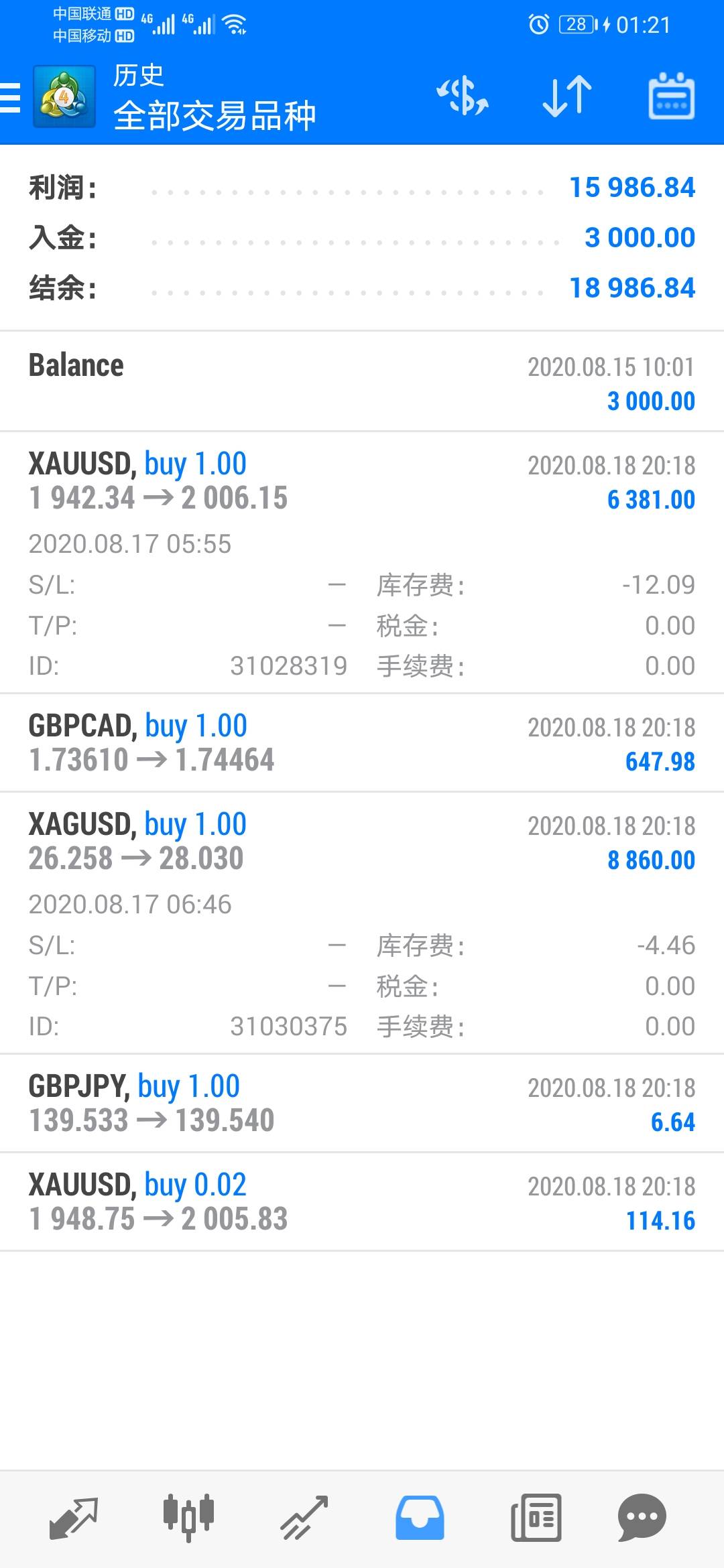Screen dimensions: 724x1568
Task: Switch to the Trade tab
Action: (304, 1518)
